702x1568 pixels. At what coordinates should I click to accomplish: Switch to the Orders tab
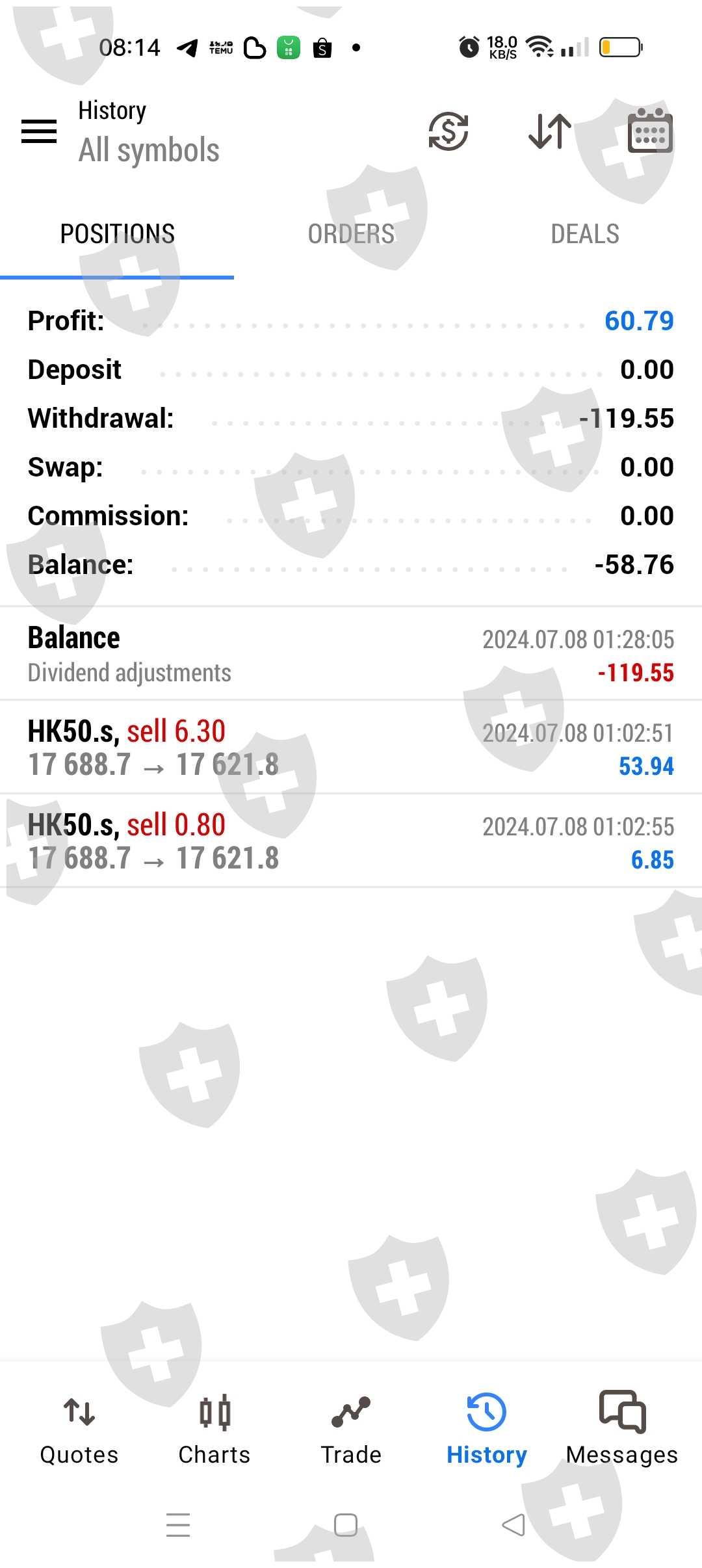[351, 234]
